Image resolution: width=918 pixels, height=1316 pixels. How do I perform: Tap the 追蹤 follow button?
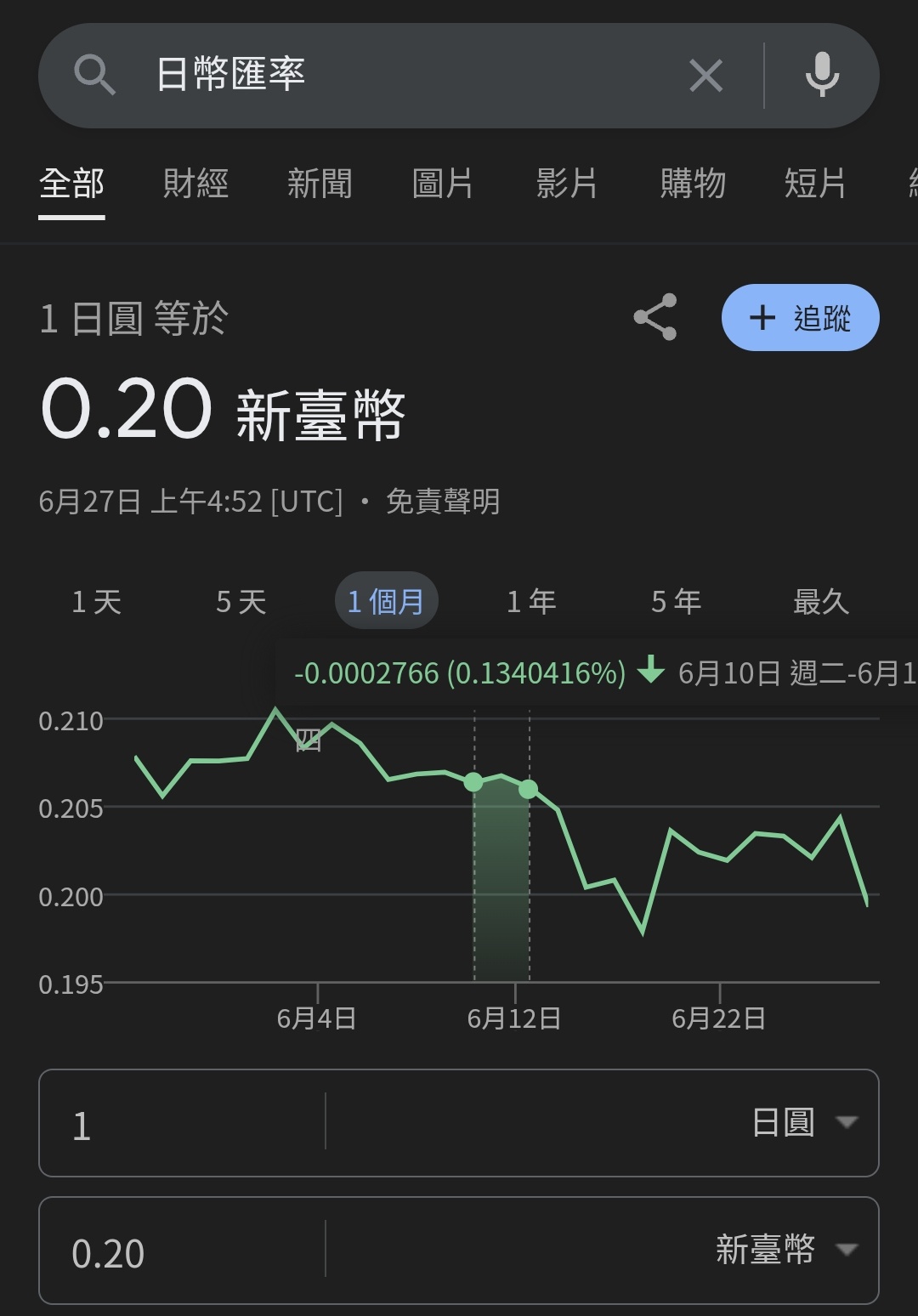point(800,318)
